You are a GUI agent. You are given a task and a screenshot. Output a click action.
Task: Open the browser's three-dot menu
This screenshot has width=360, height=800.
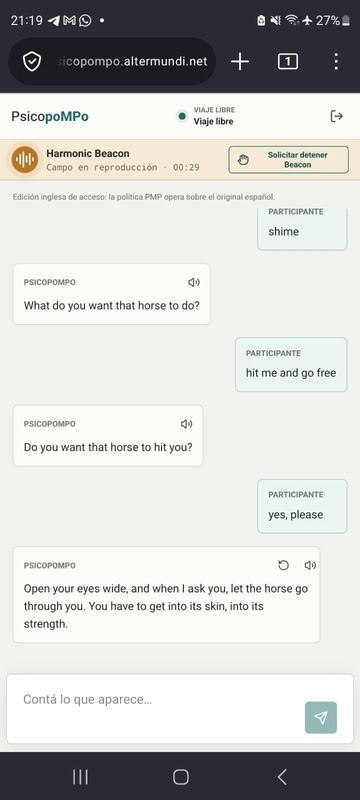[336, 62]
